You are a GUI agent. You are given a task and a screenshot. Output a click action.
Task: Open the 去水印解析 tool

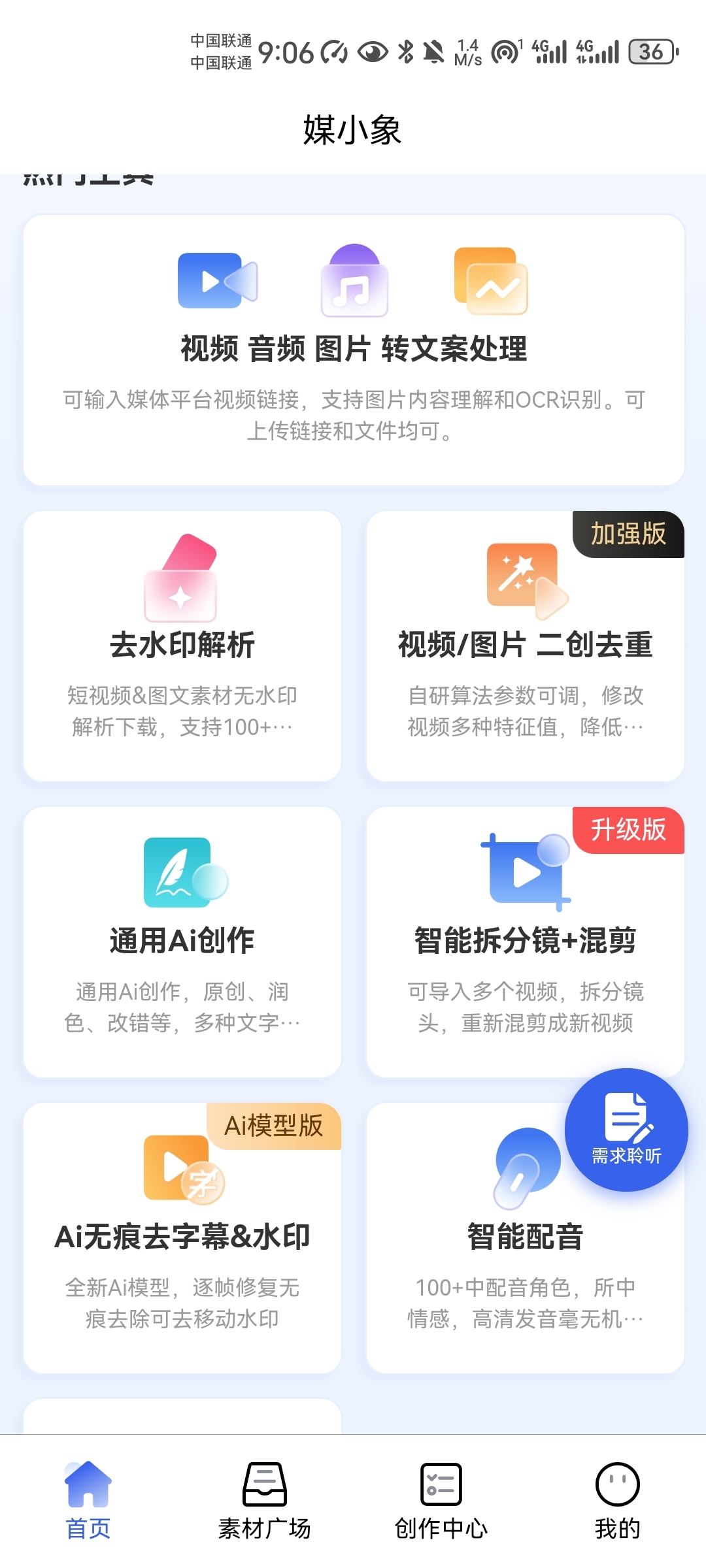pos(182,645)
